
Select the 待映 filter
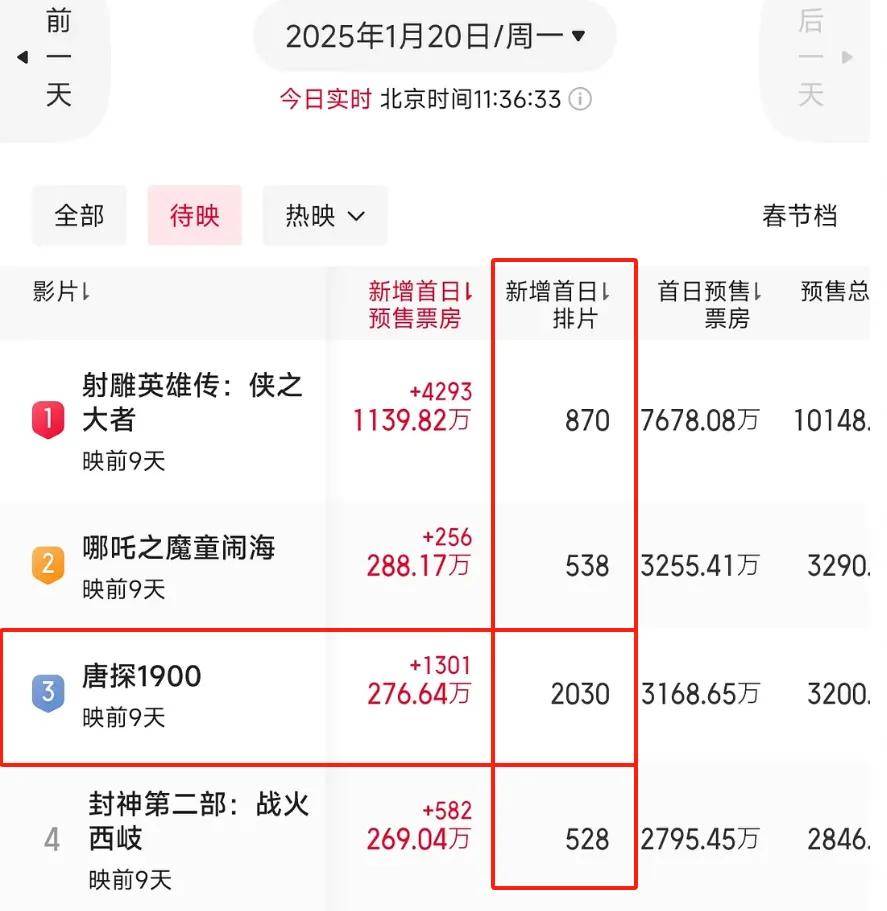pos(194,215)
